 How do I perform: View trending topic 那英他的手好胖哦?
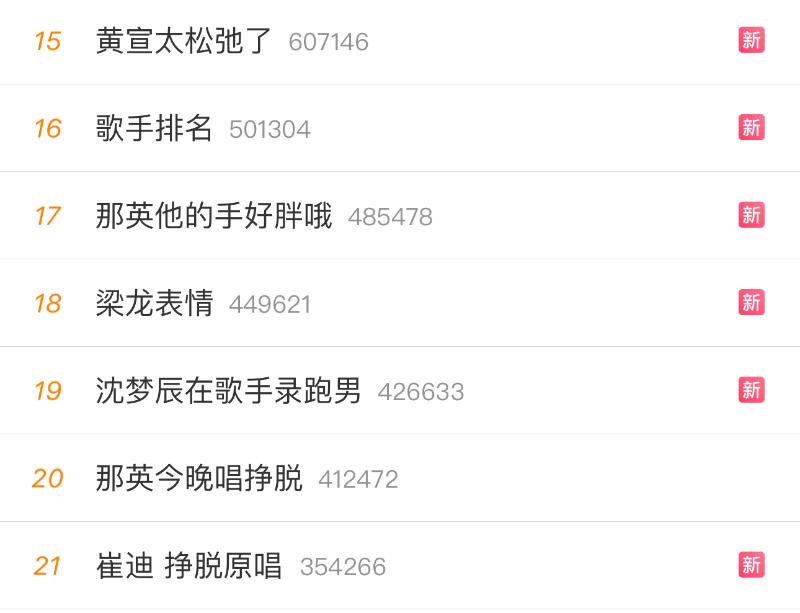pyautogui.click(x=214, y=216)
